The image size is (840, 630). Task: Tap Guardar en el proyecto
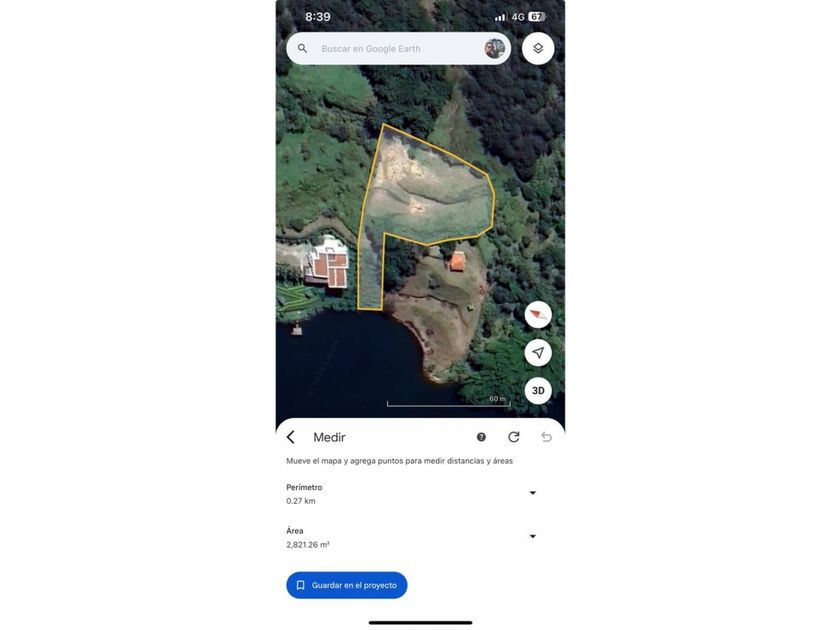(x=346, y=585)
